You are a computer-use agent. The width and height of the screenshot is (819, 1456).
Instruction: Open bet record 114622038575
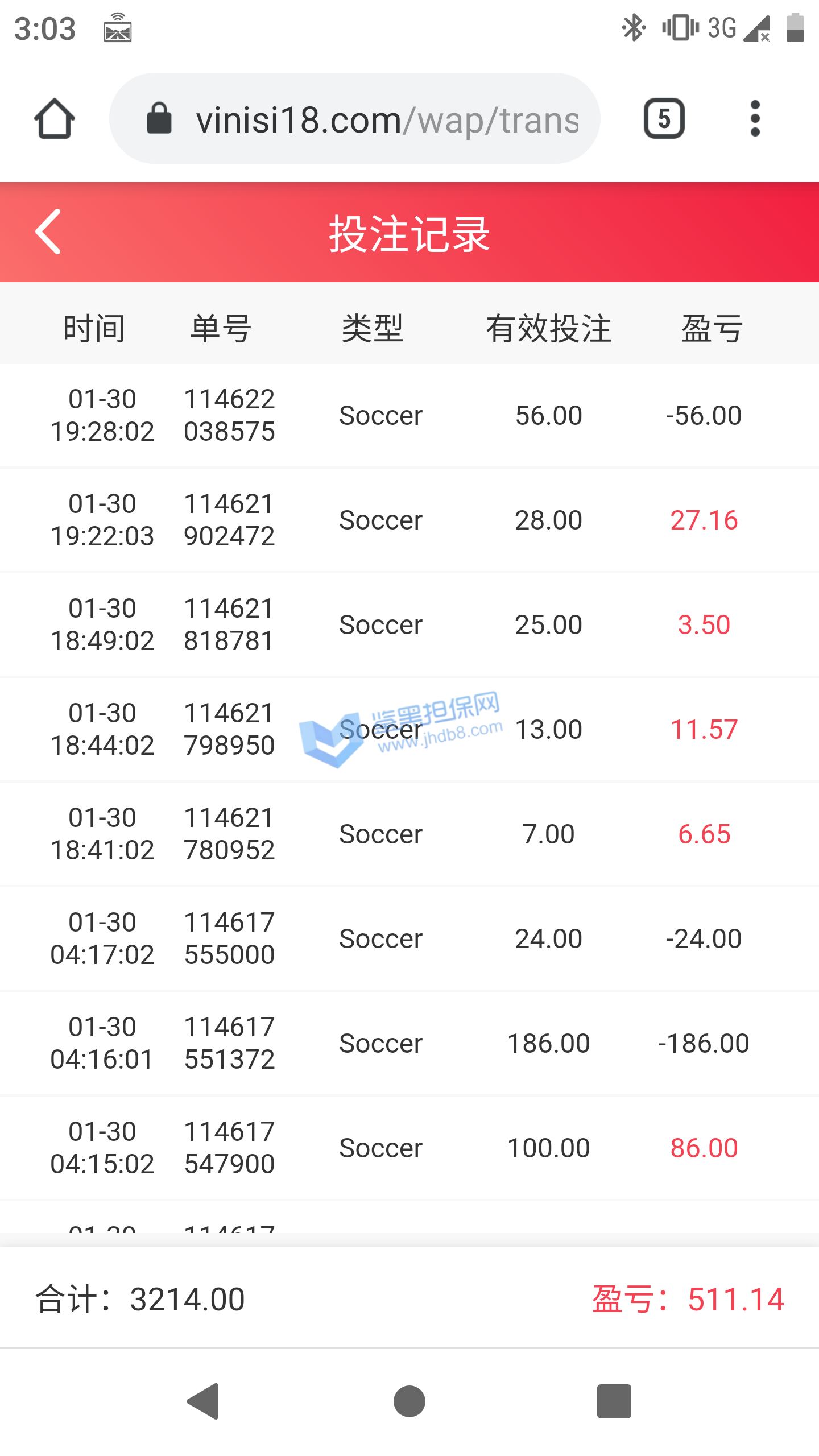[x=409, y=416]
